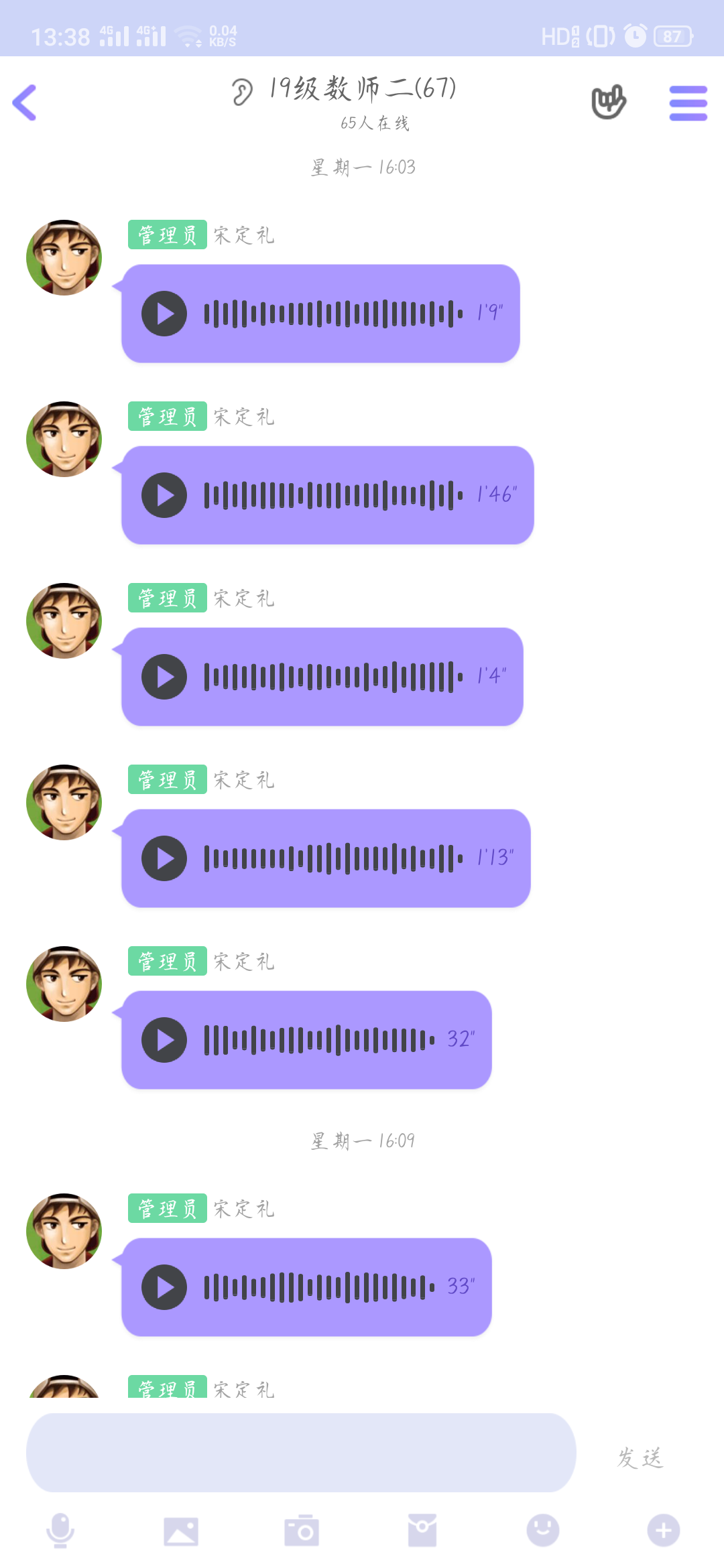Open more attachment options plus

[x=664, y=1530]
